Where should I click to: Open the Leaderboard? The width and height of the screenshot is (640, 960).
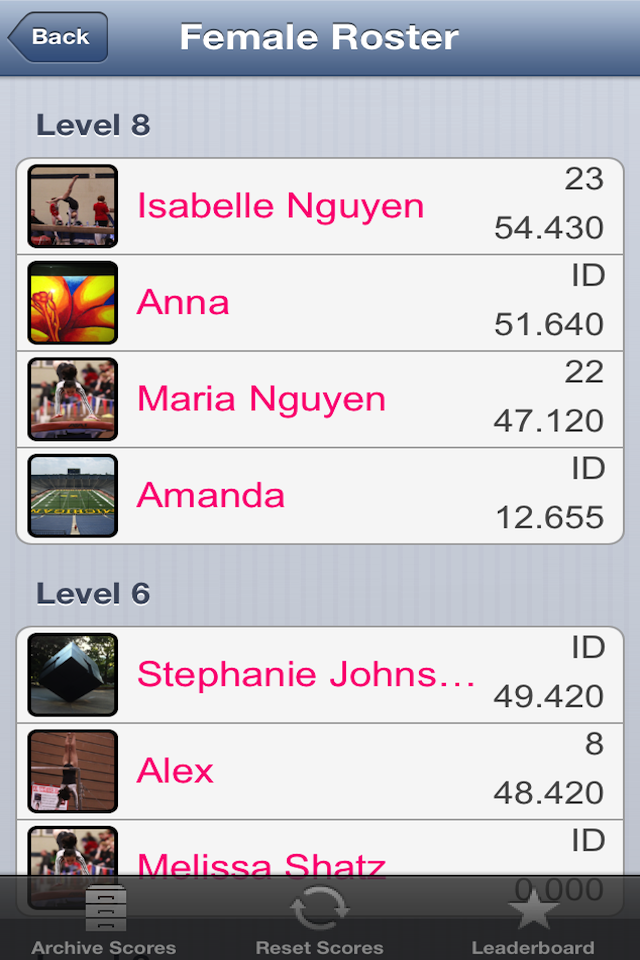pos(532,920)
